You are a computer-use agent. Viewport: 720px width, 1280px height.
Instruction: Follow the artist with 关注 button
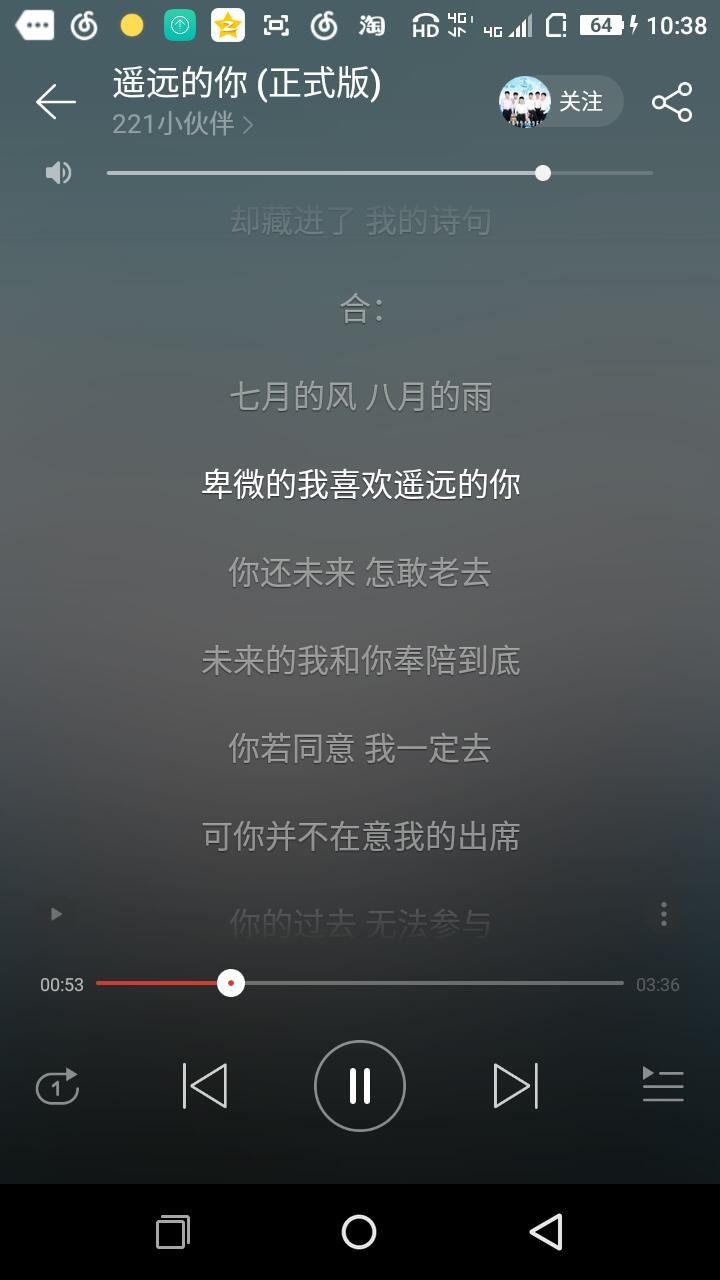561,101
